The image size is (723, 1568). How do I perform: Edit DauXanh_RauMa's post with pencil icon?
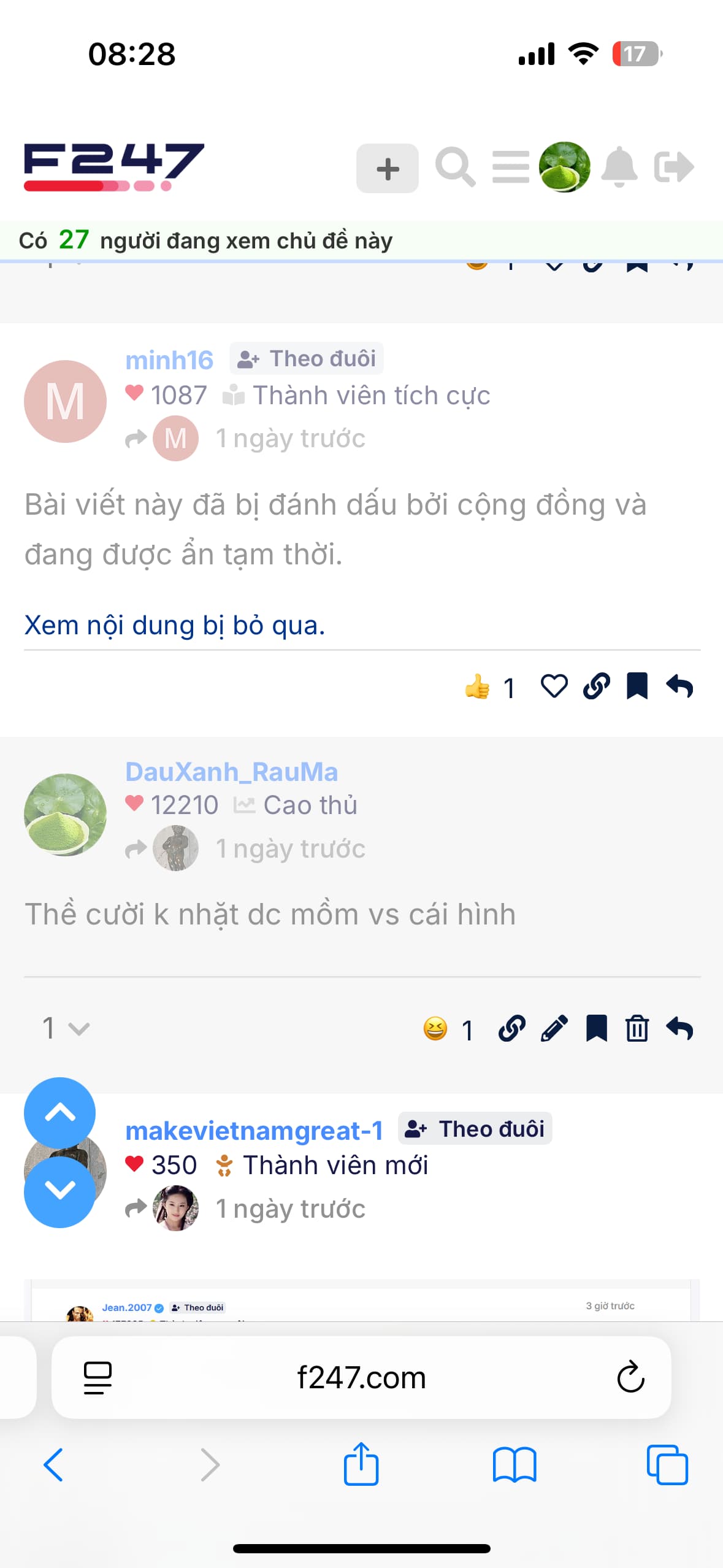pyautogui.click(x=554, y=1029)
